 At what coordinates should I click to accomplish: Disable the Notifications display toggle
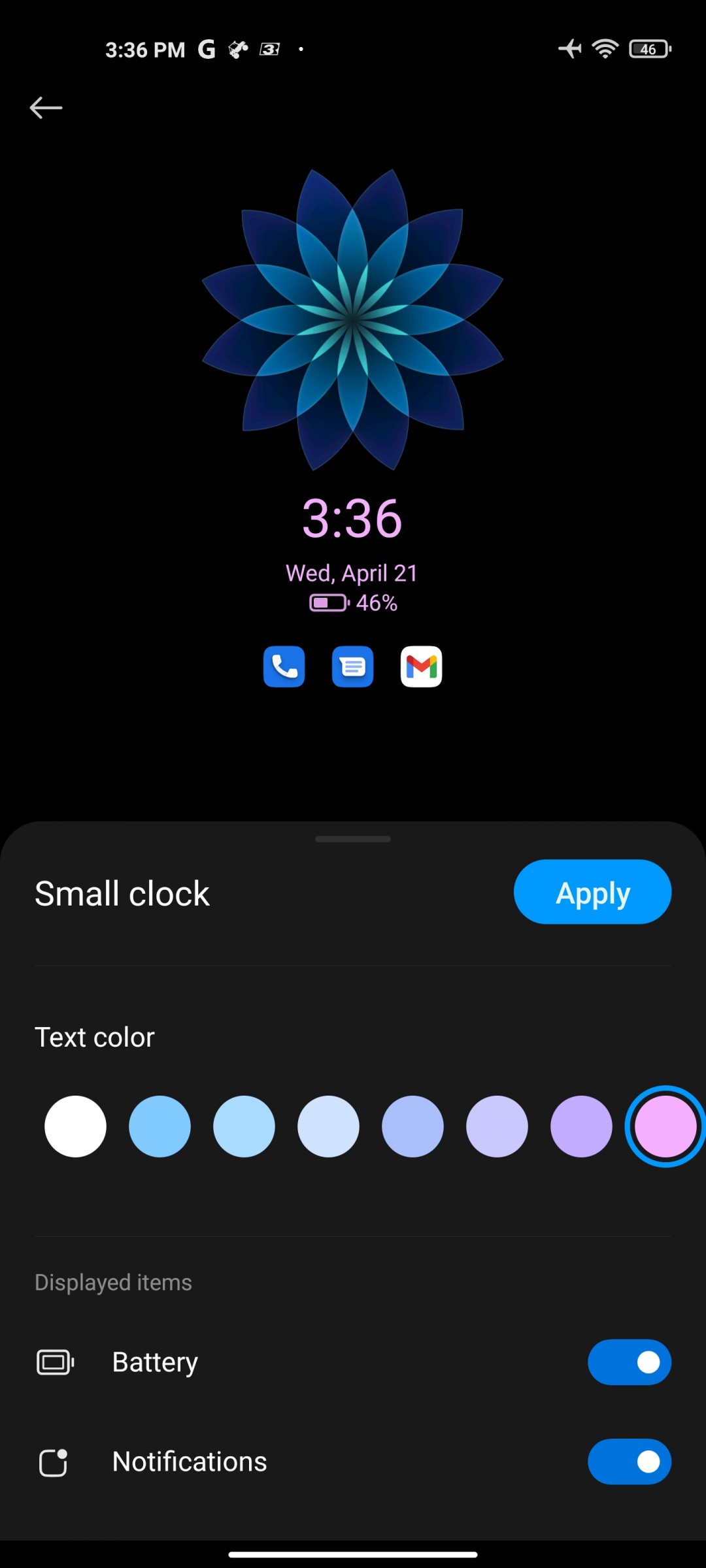(629, 1462)
